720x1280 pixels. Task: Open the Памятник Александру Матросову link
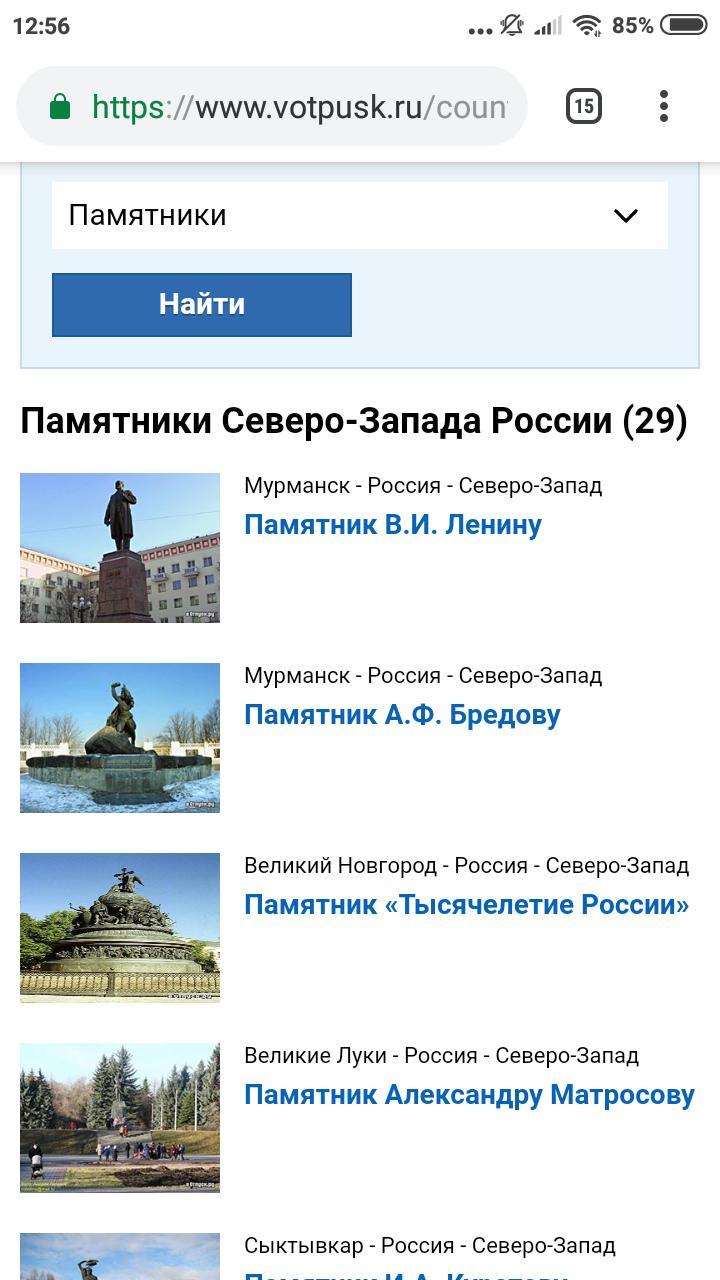(x=469, y=1094)
